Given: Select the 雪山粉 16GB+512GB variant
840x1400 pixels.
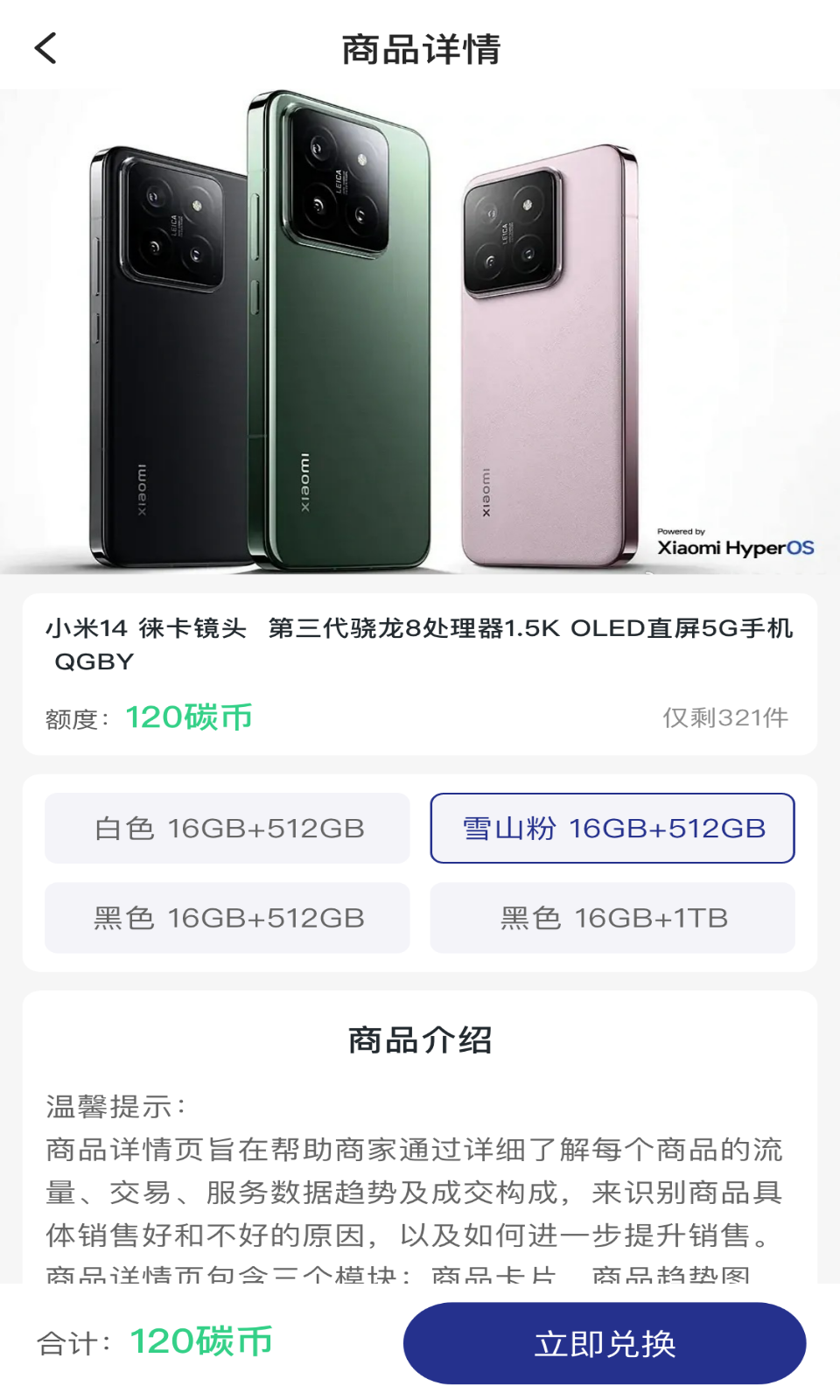Looking at the screenshot, I should coord(612,828).
